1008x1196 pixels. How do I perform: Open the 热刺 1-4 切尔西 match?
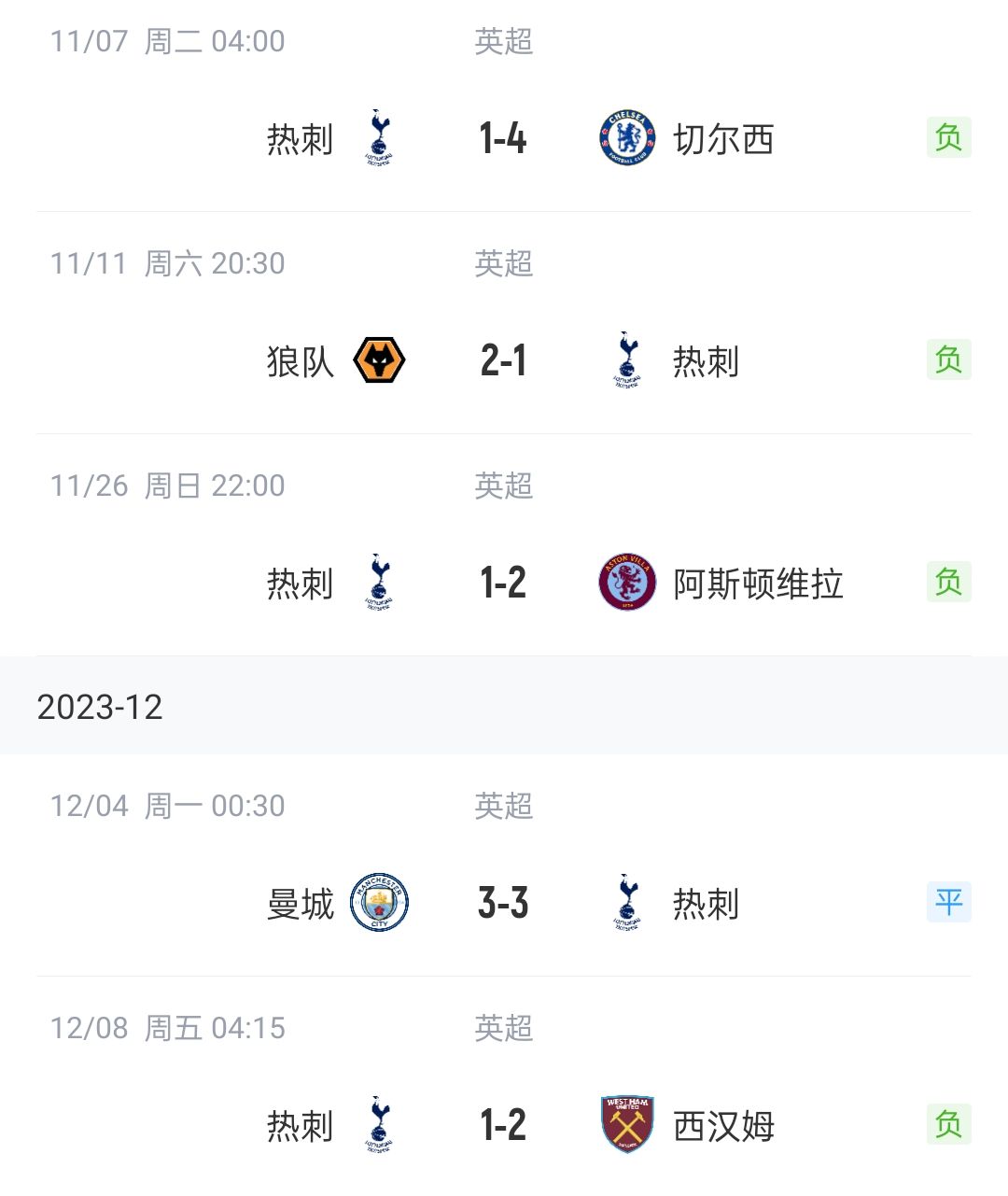pos(503,139)
